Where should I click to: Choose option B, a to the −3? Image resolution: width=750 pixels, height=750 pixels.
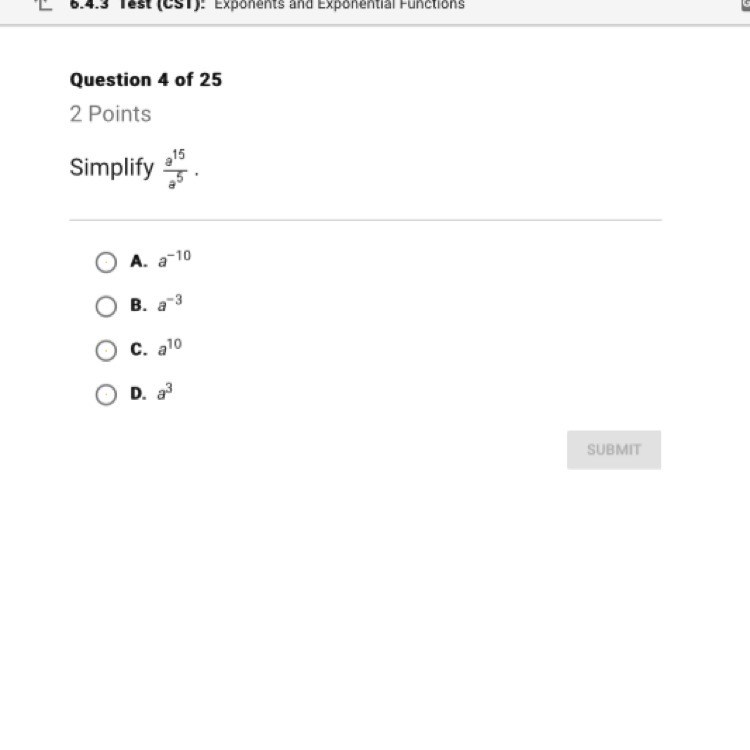click(x=106, y=306)
